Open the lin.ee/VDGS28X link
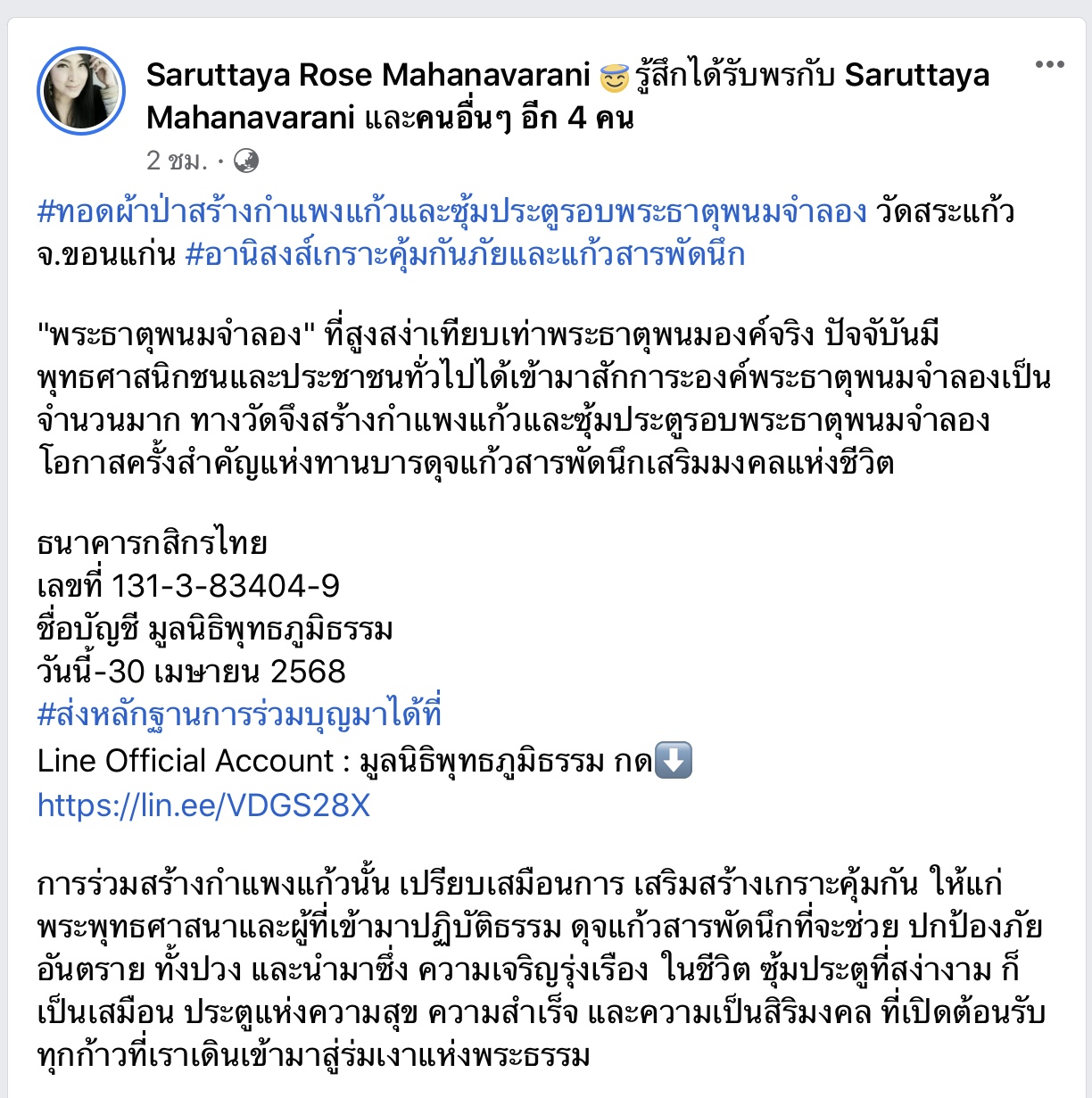This screenshot has height=1098, width=1092. tap(203, 805)
